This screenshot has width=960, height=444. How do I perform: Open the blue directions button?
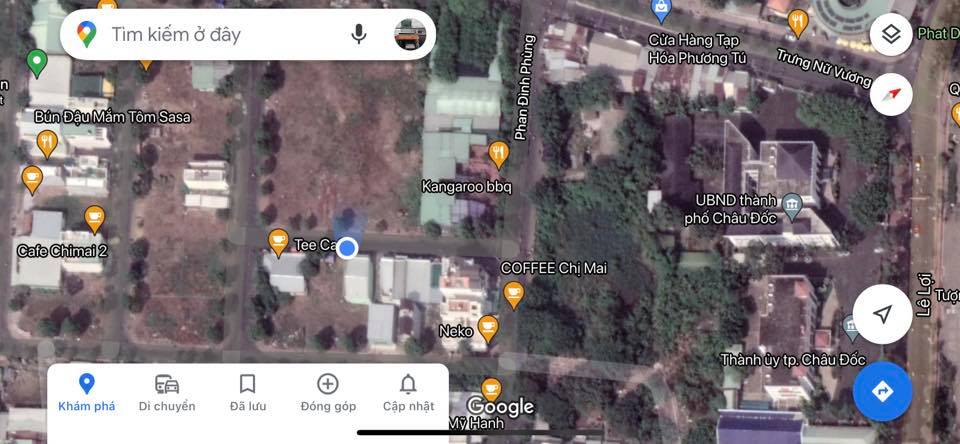882,391
